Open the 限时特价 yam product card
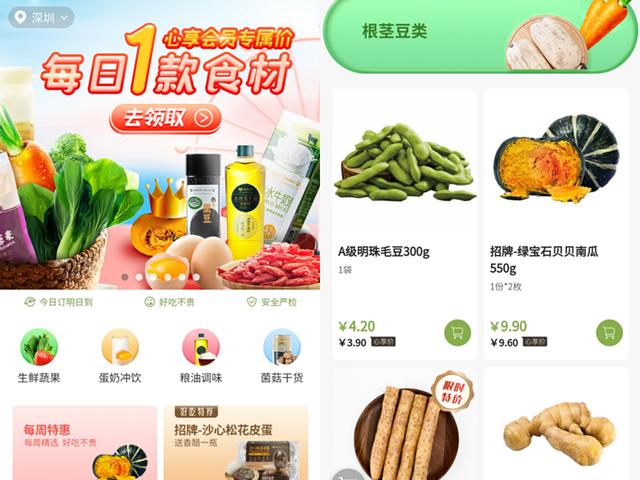This screenshot has height=480, width=640. point(403,425)
